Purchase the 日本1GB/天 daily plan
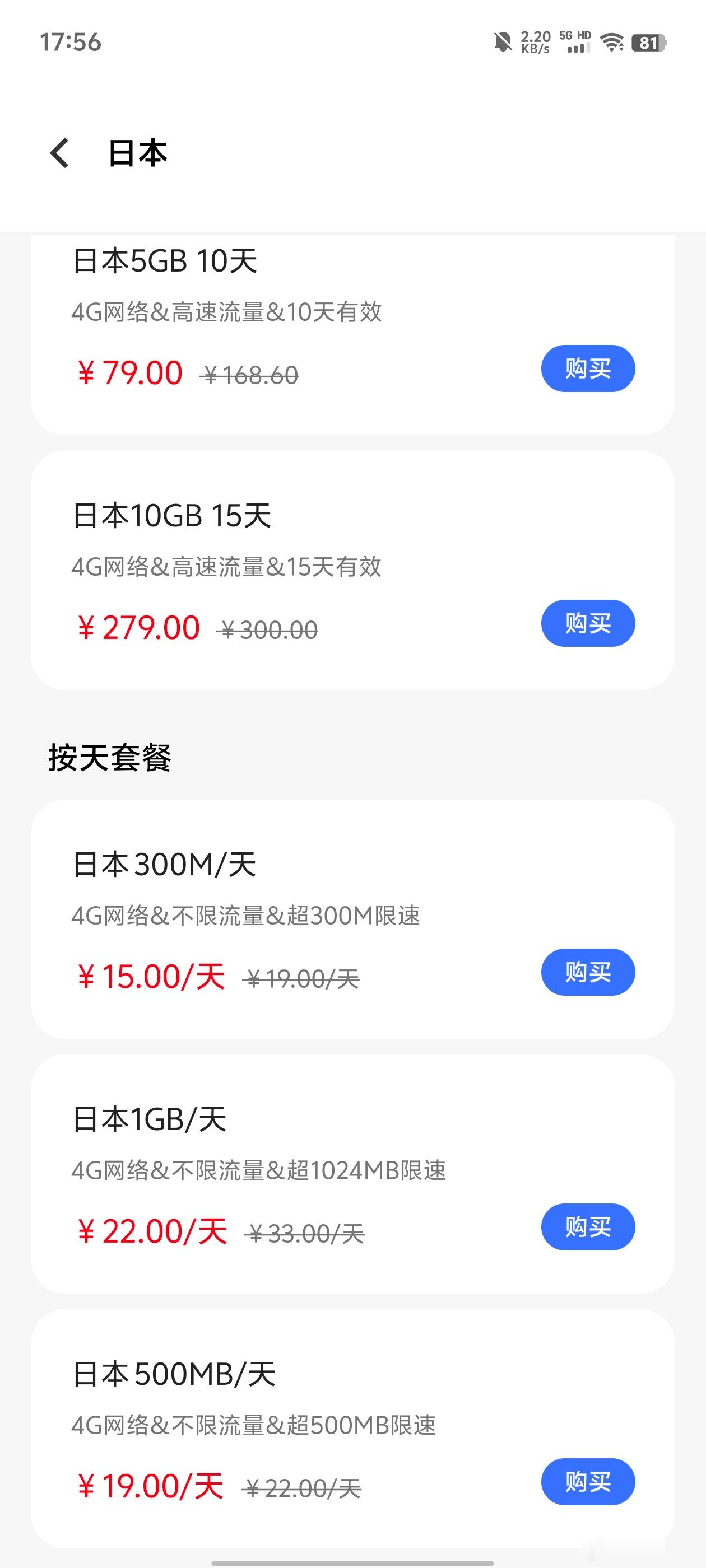This screenshot has height=1568, width=706. coord(588,1227)
